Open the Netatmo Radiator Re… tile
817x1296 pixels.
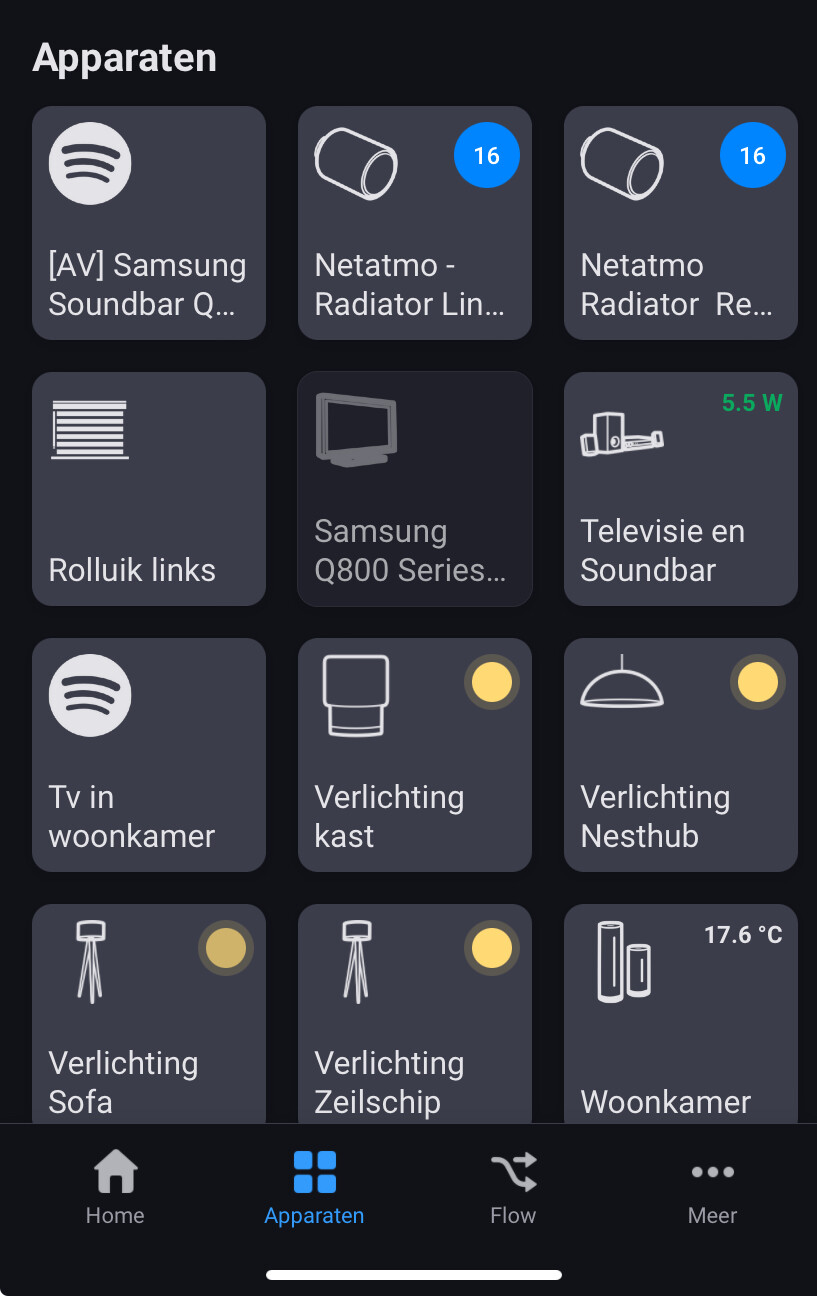pos(680,223)
